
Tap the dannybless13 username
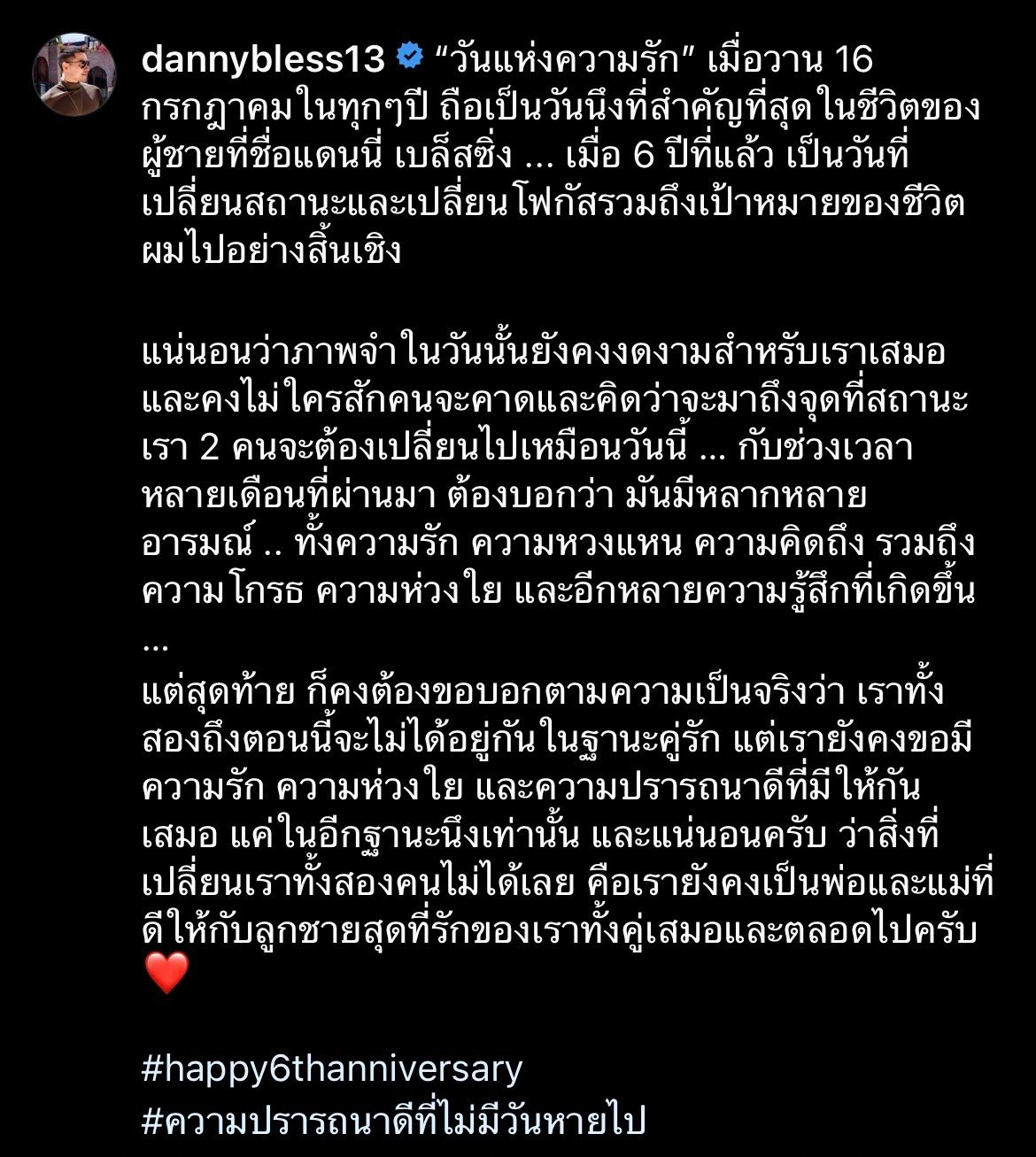[x=263, y=60]
